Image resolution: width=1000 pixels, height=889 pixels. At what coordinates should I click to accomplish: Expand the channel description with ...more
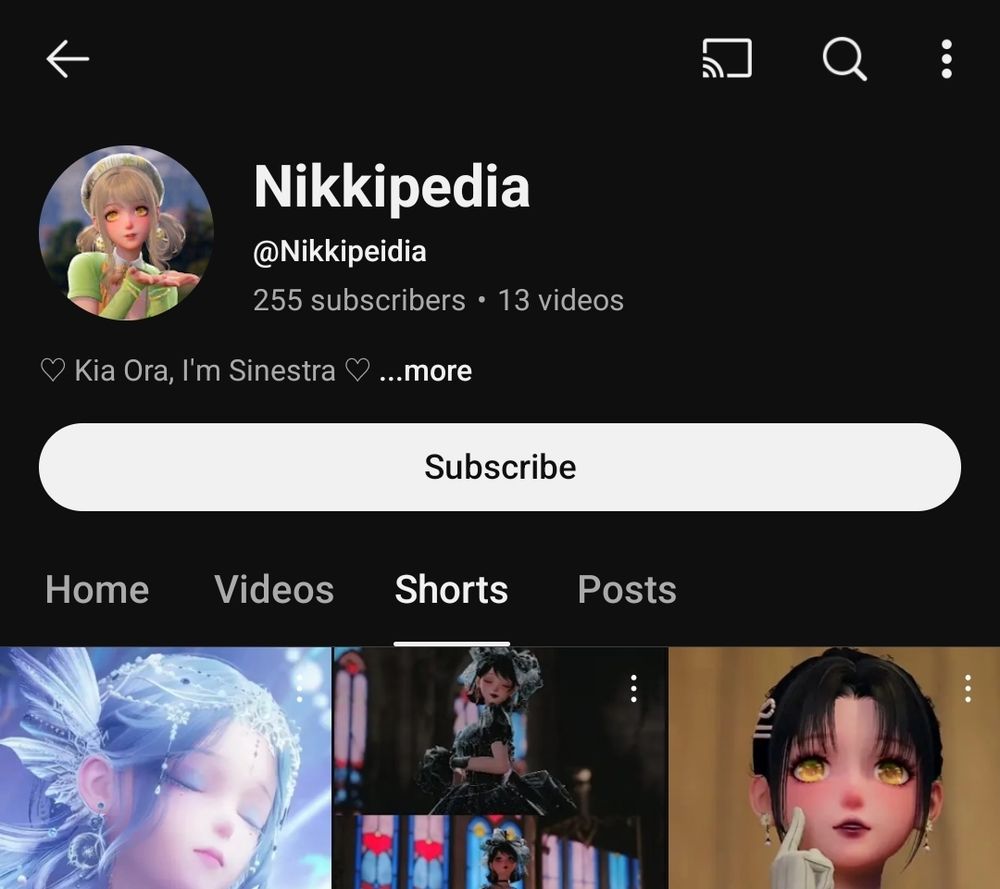[425, 371]
